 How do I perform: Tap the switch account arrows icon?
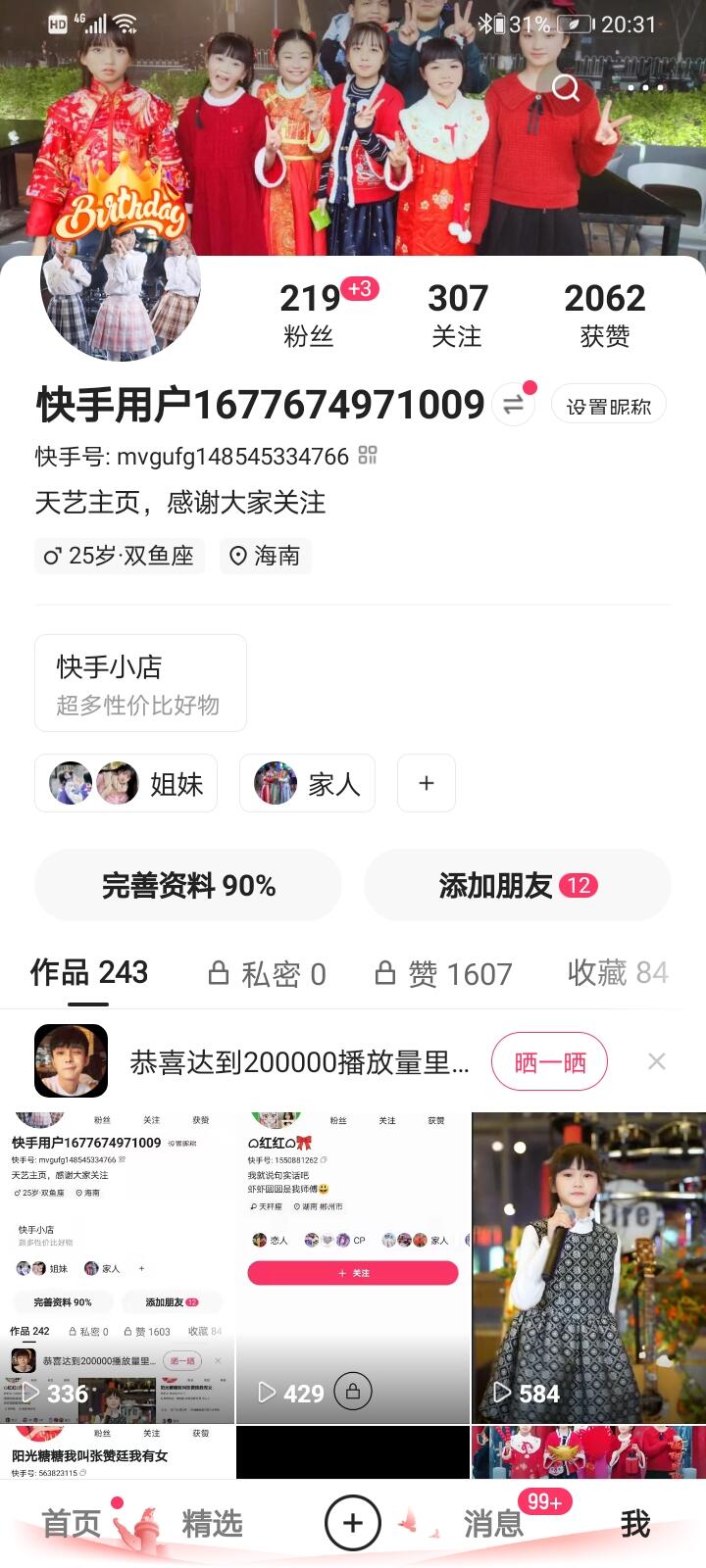[x=513, y=405]
